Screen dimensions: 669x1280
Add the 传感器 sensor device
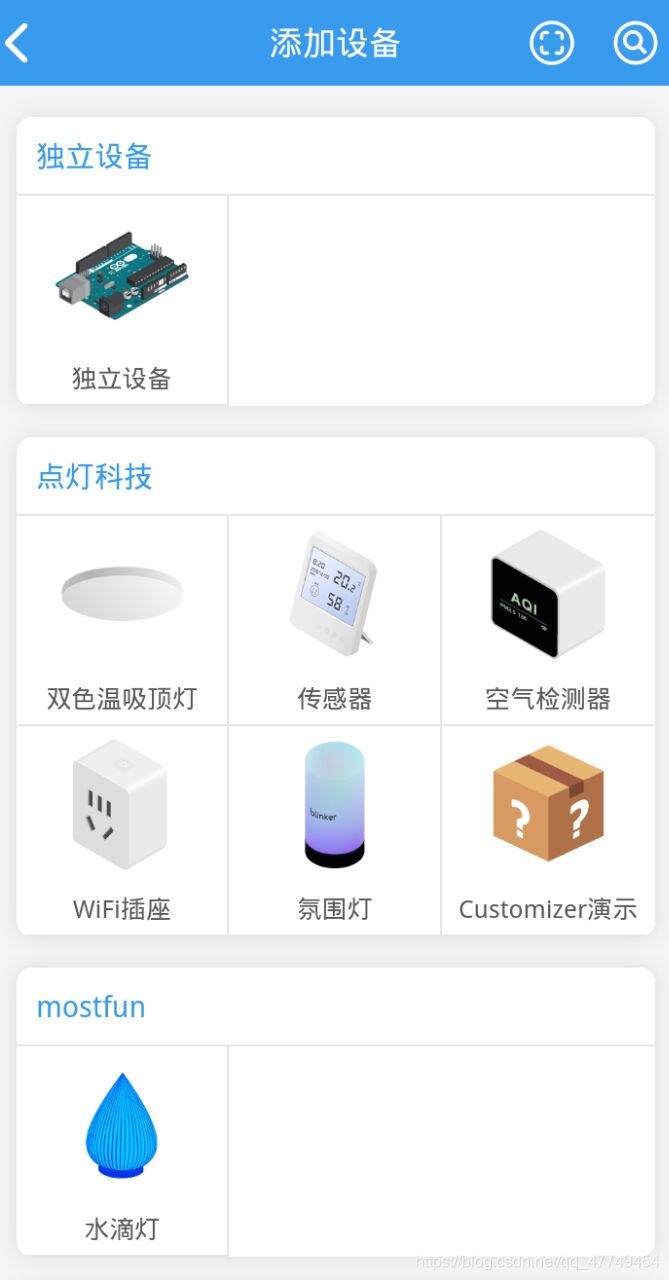pos(334,620)
